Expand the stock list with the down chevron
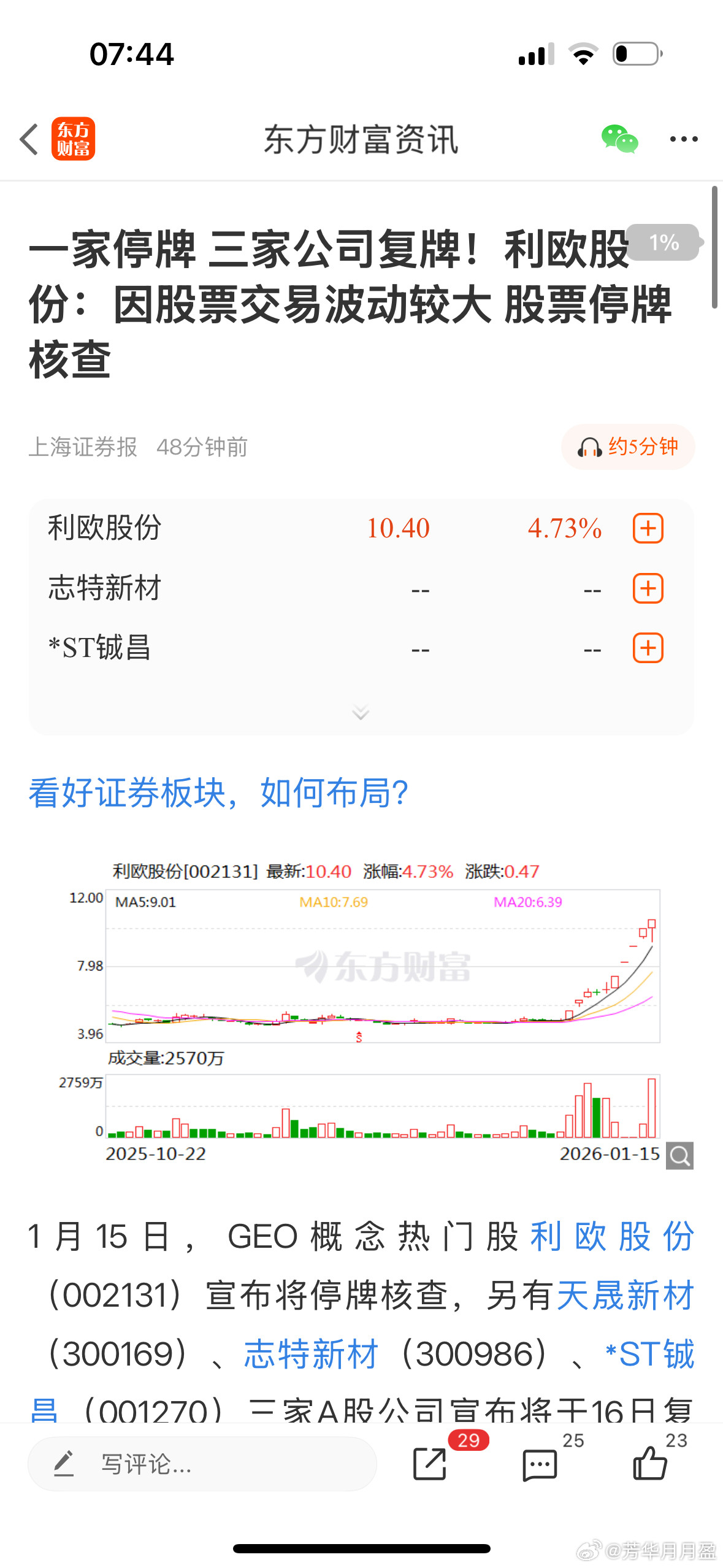Screen dimensions: 723x1568 360,712
